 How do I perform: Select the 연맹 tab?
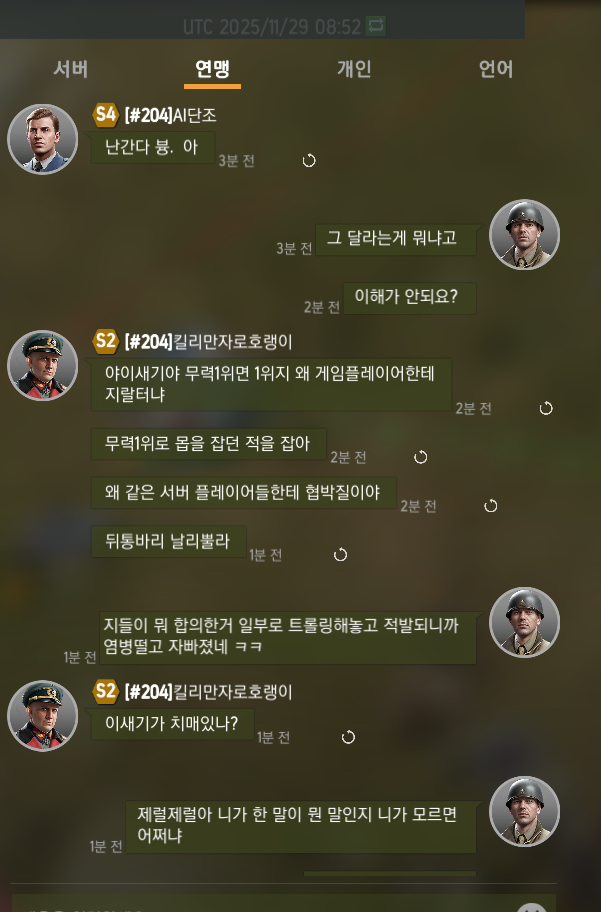212,69
